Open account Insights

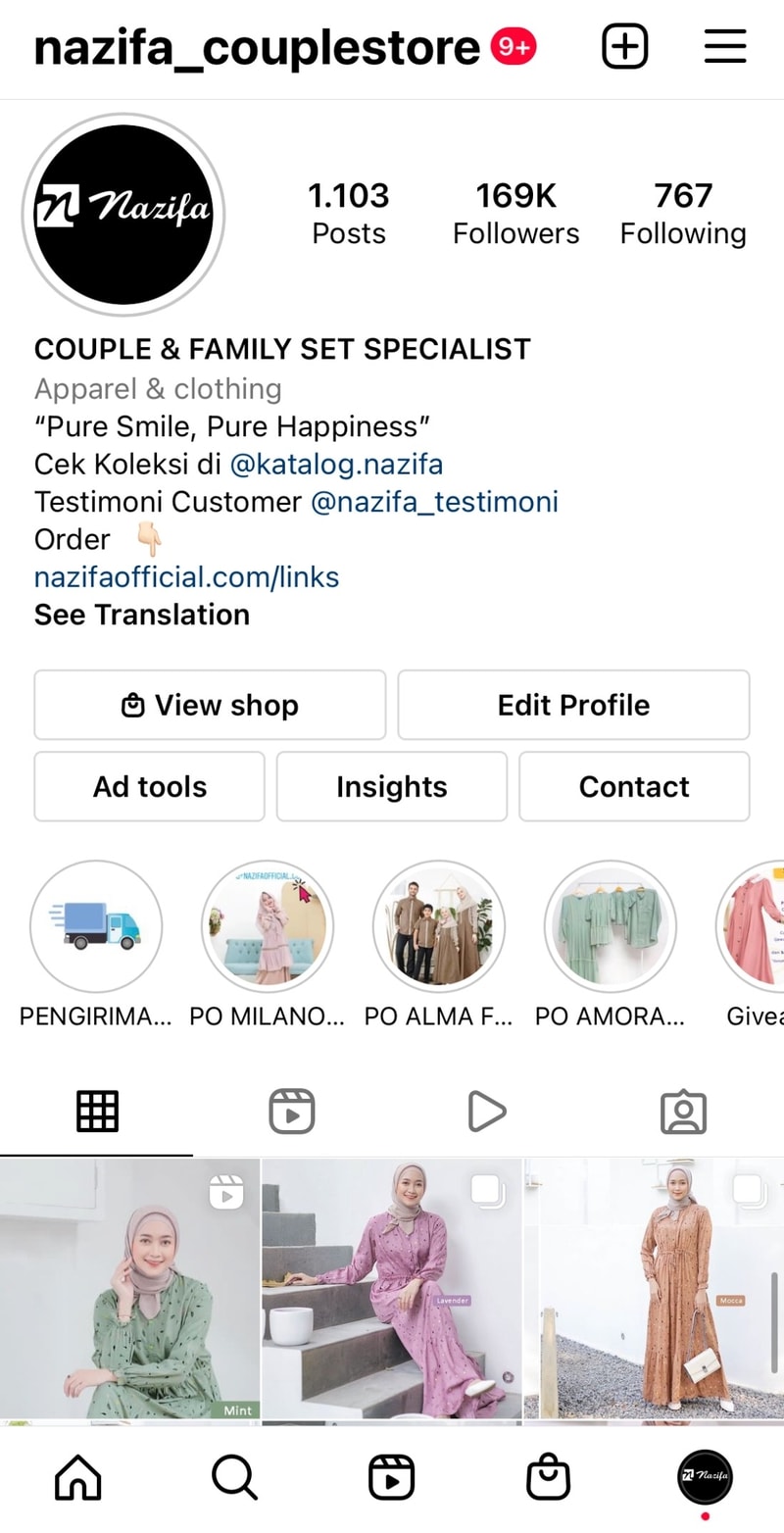pos(391,786)
